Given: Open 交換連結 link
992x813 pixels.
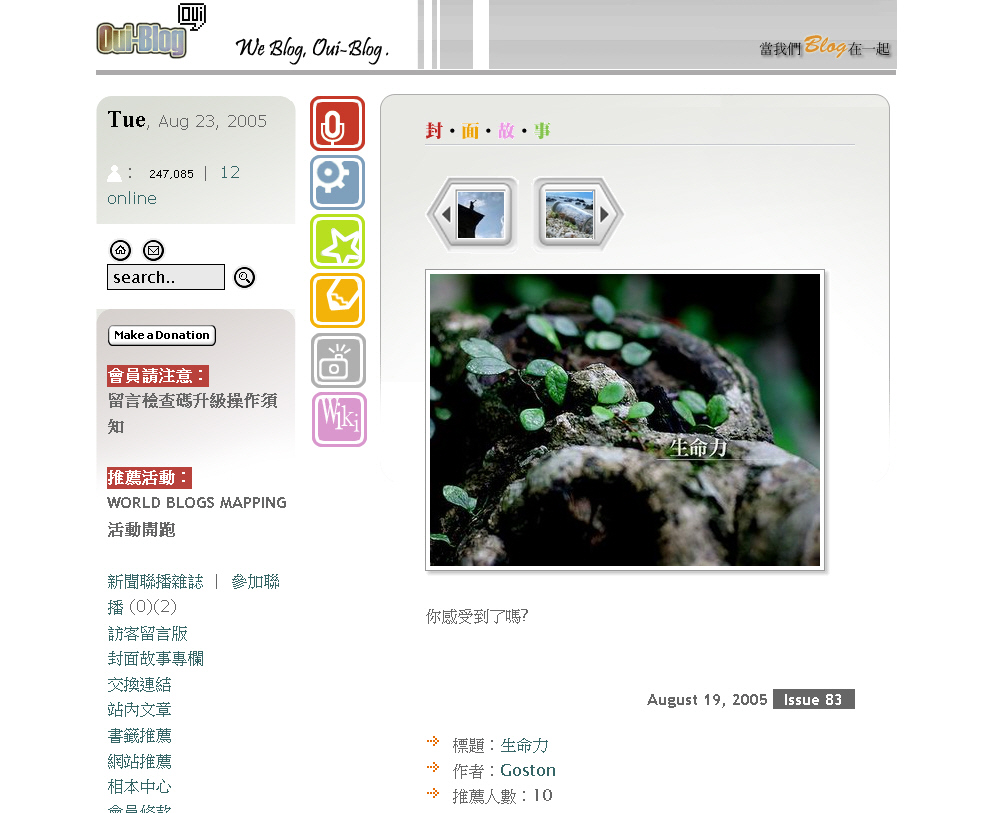Looking at the screenshot, I should click(x=139, y=684).
